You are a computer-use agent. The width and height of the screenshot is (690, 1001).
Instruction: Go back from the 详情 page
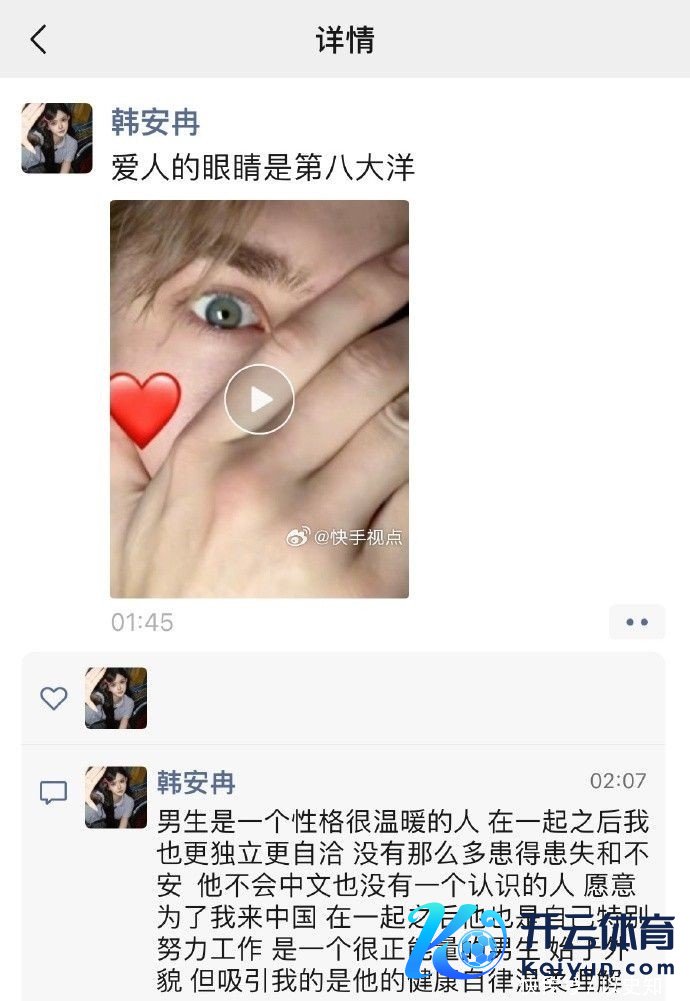coord(38,40)
